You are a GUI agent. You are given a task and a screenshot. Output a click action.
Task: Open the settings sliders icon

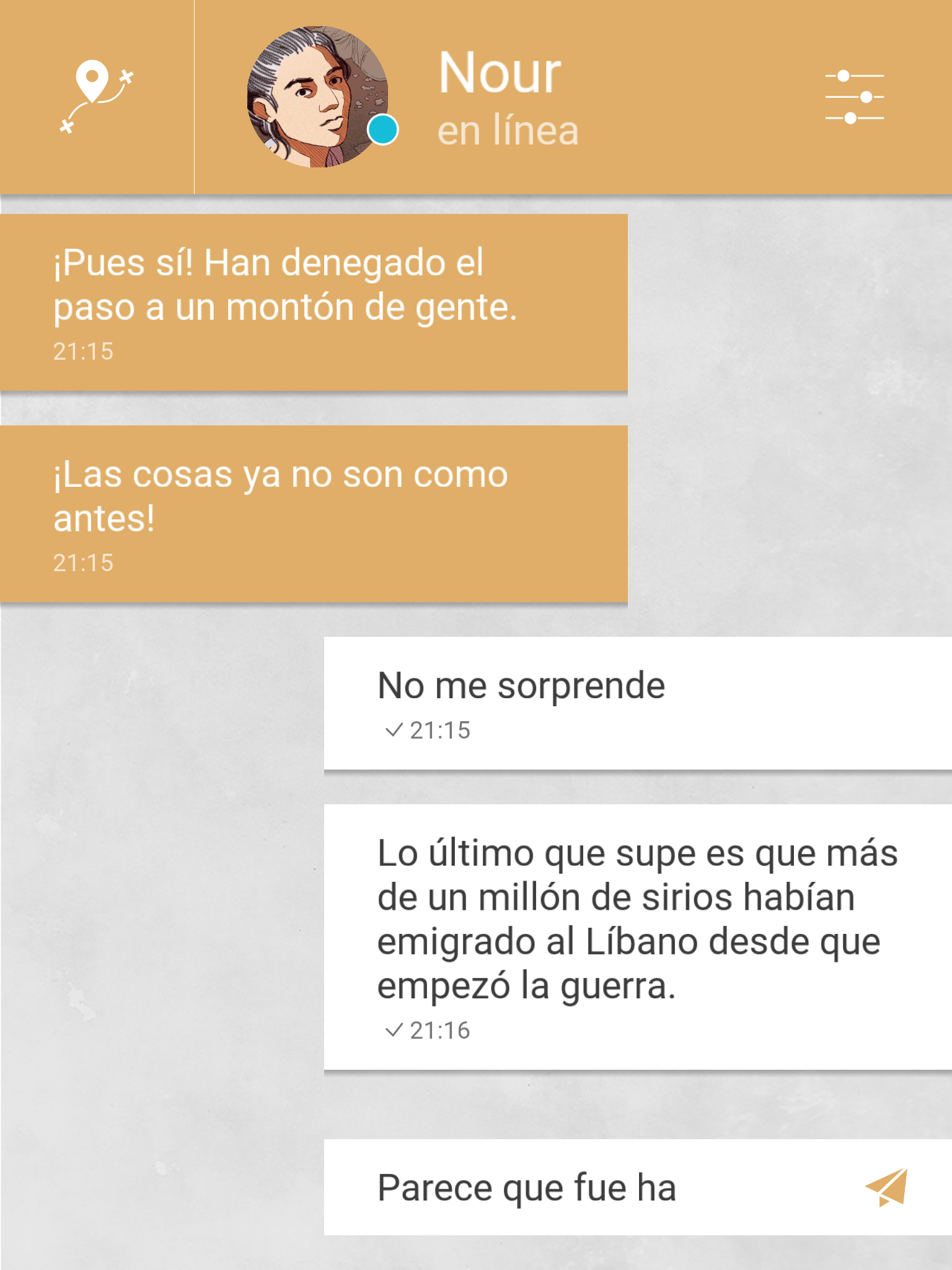pyautogui.click(x=854, y=97)
